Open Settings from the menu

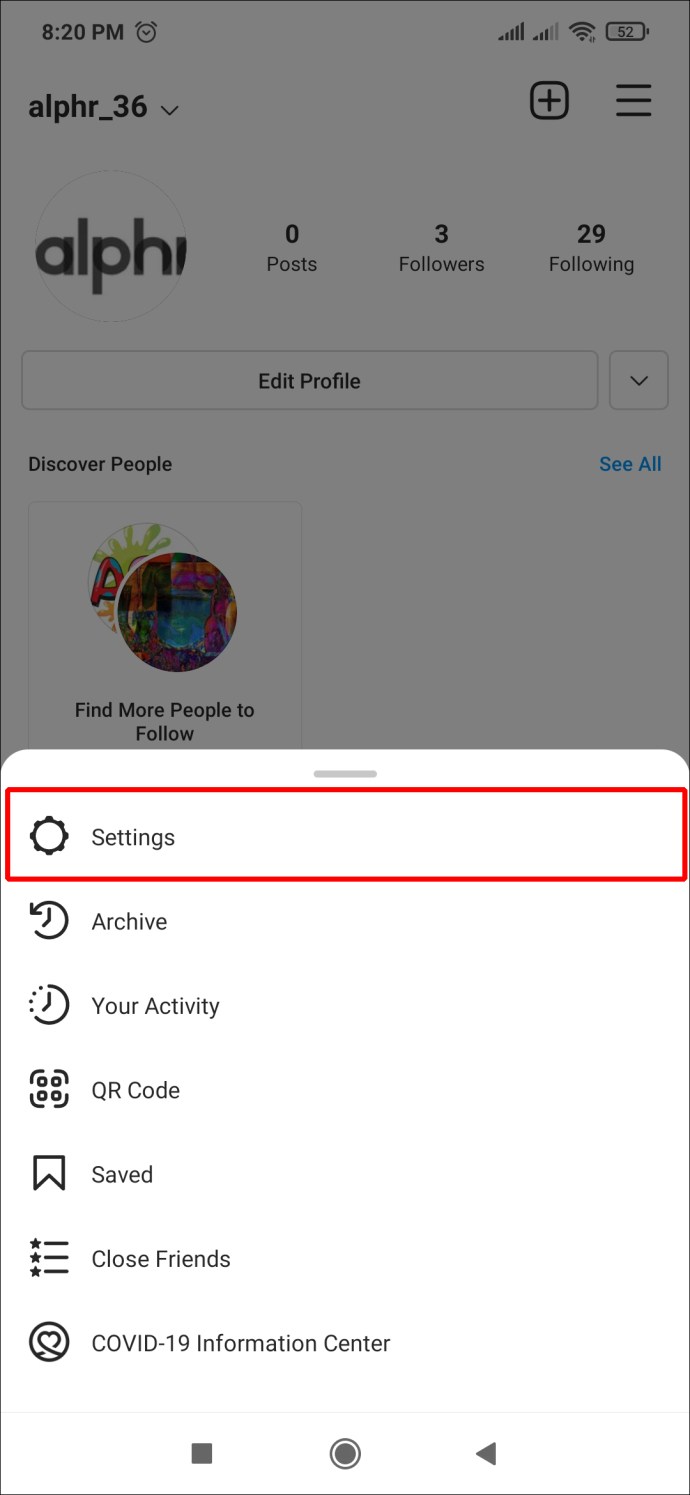coord(133,837)
